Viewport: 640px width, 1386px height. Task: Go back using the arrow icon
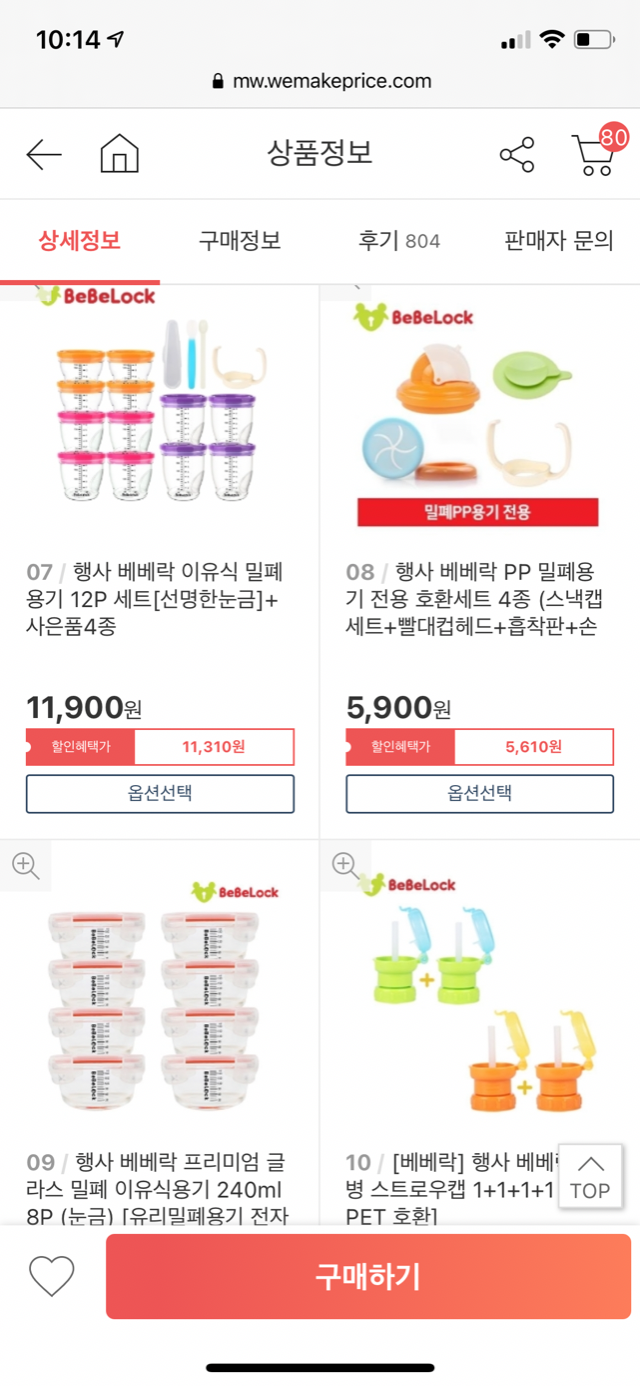(x=44, y=154)
